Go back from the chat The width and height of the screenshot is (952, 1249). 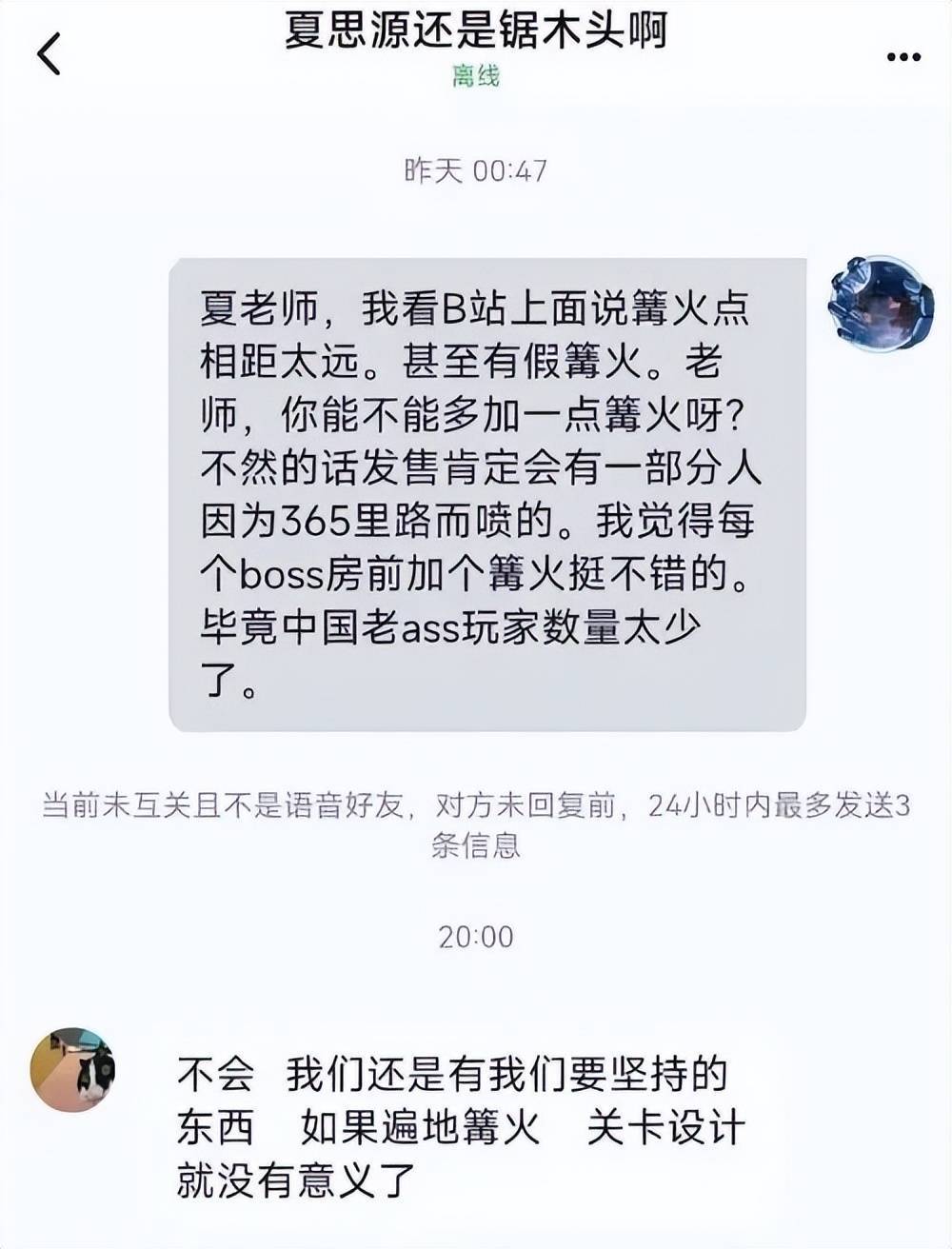(x=50, y=54)
